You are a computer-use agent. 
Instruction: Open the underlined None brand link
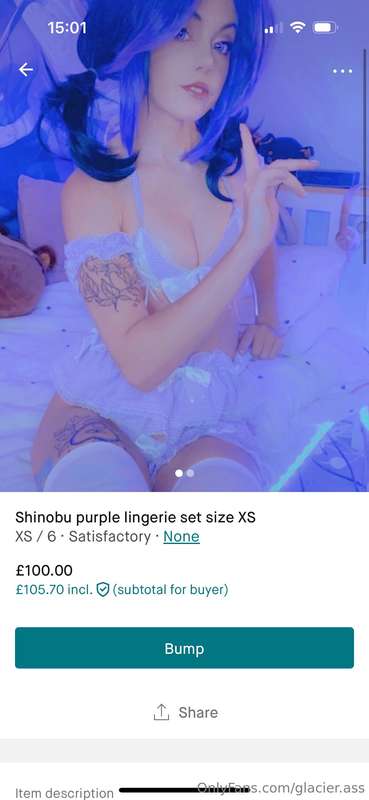point(181,537)
